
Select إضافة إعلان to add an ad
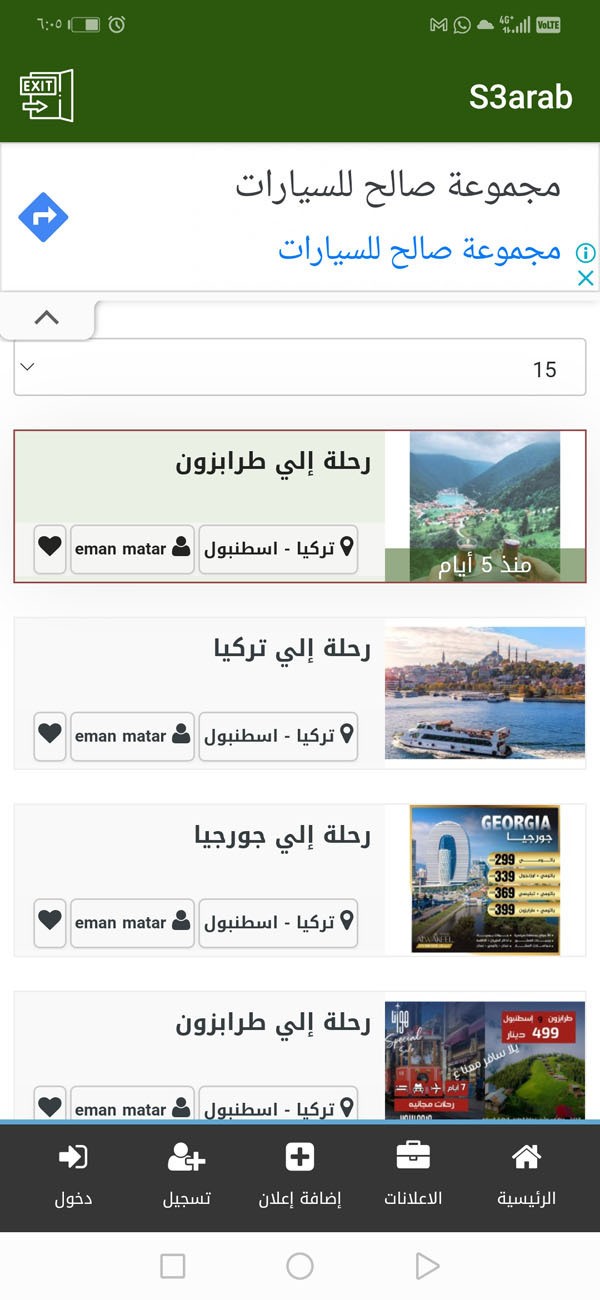click(x=300, y=1175)
